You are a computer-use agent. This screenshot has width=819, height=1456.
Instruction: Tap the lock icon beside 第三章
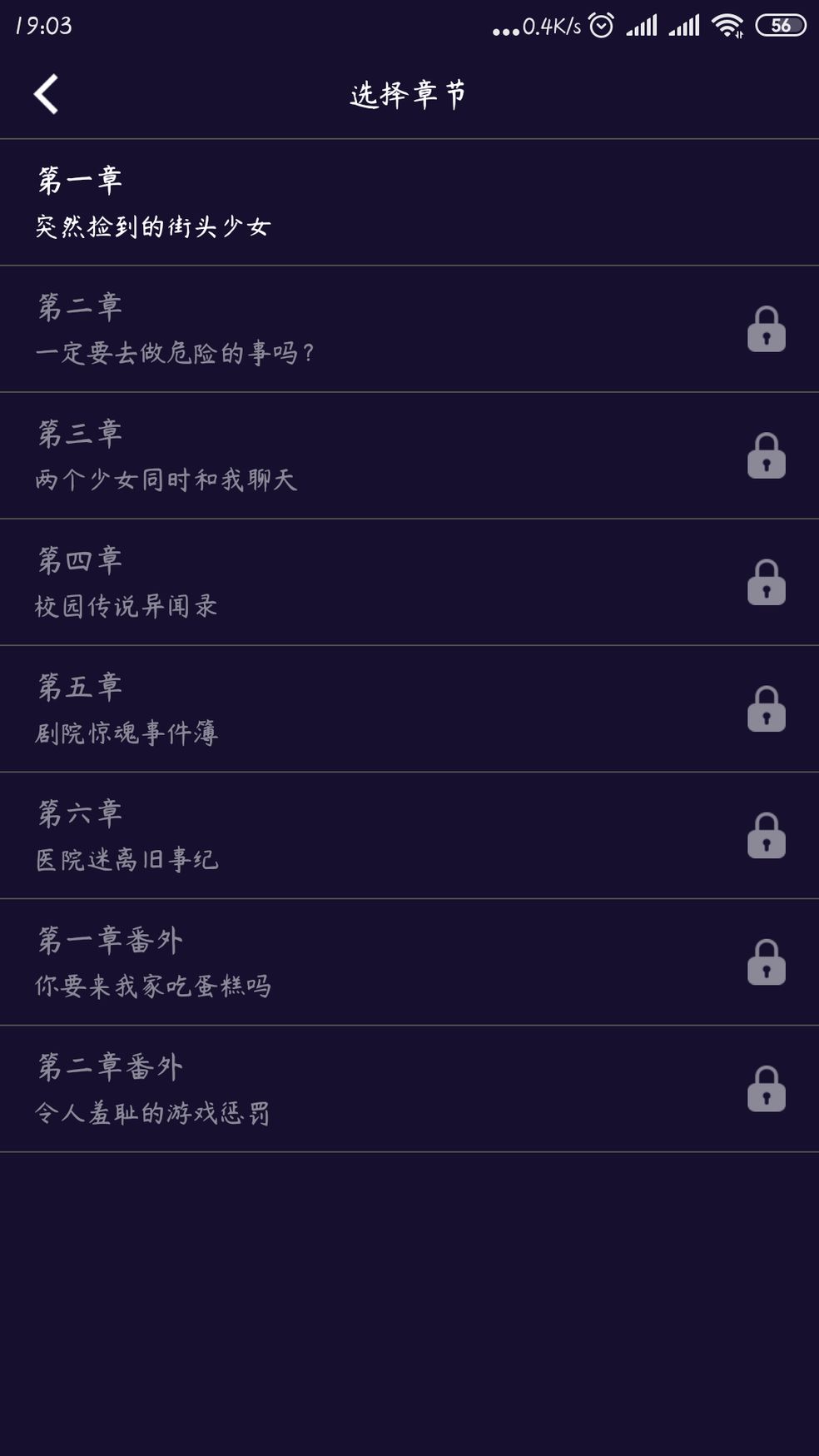tap(767, 458)
